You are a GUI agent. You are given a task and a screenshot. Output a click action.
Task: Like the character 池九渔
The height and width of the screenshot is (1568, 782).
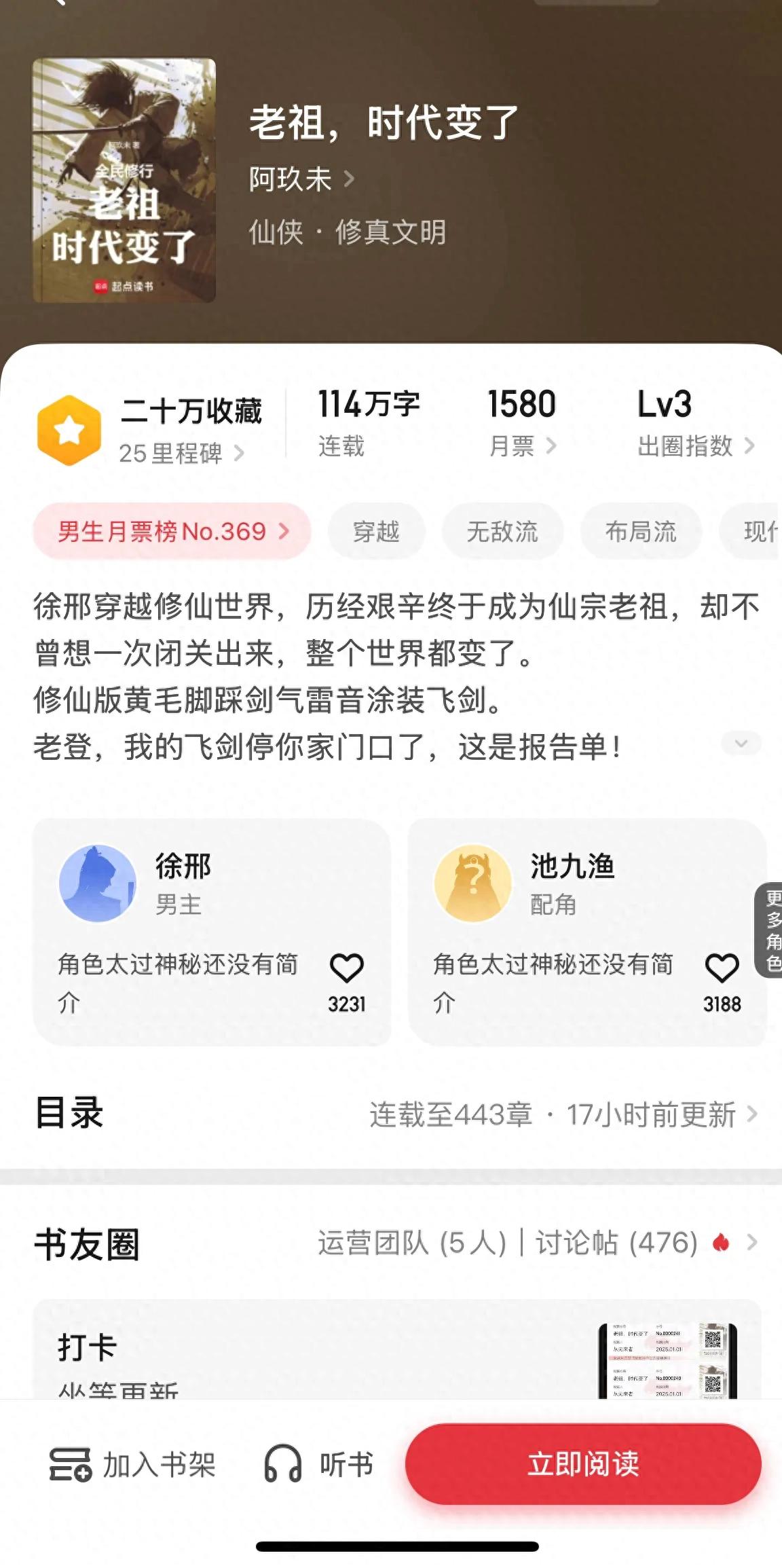[x=722, y=969]
